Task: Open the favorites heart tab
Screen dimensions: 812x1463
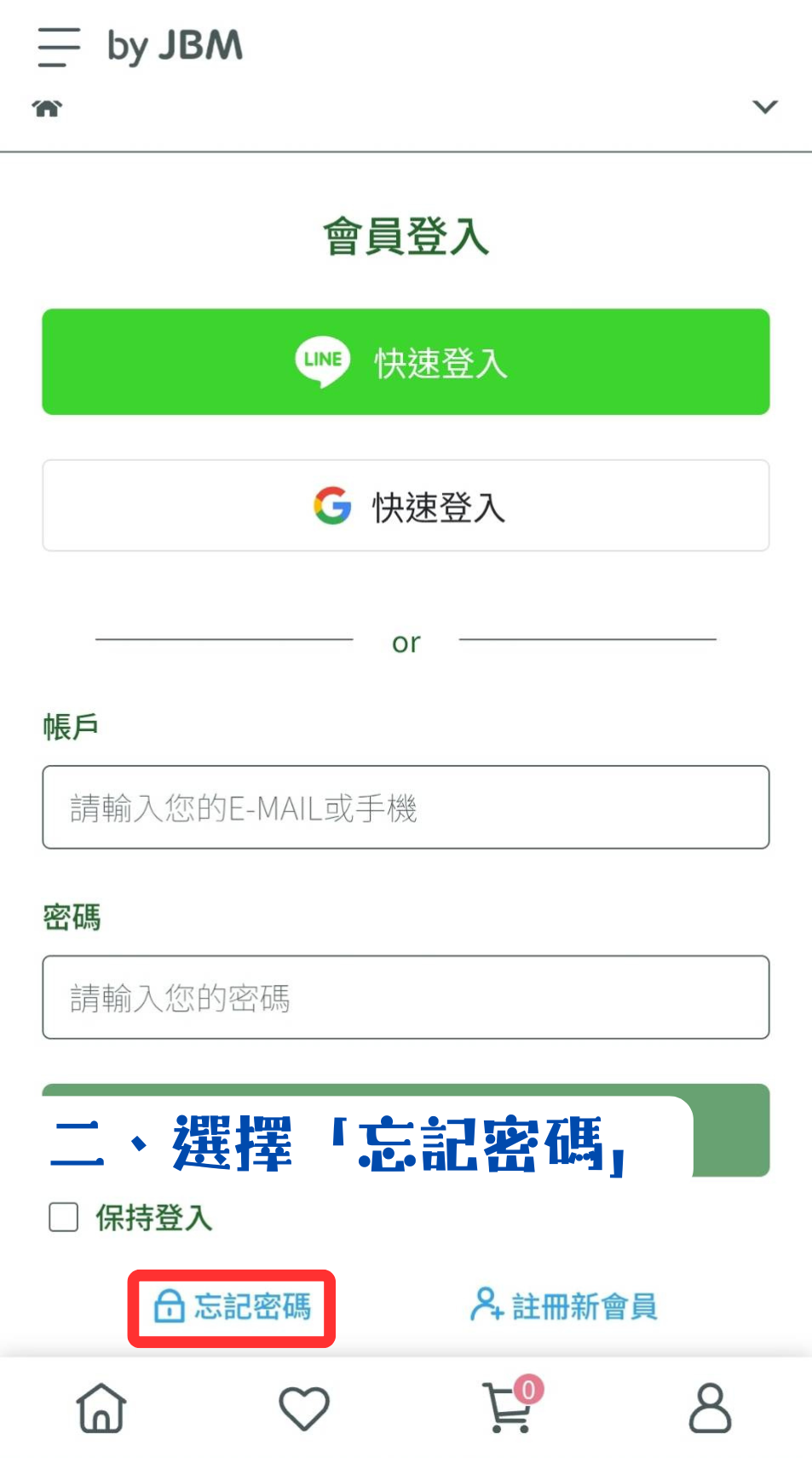Action: click(304, 1408)
